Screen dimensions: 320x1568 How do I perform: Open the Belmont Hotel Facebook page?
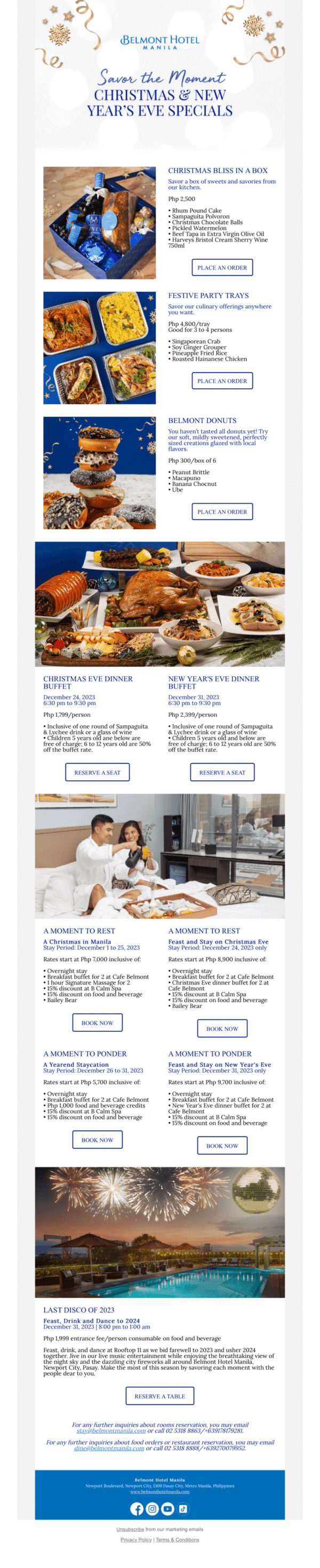[137, 1508]
